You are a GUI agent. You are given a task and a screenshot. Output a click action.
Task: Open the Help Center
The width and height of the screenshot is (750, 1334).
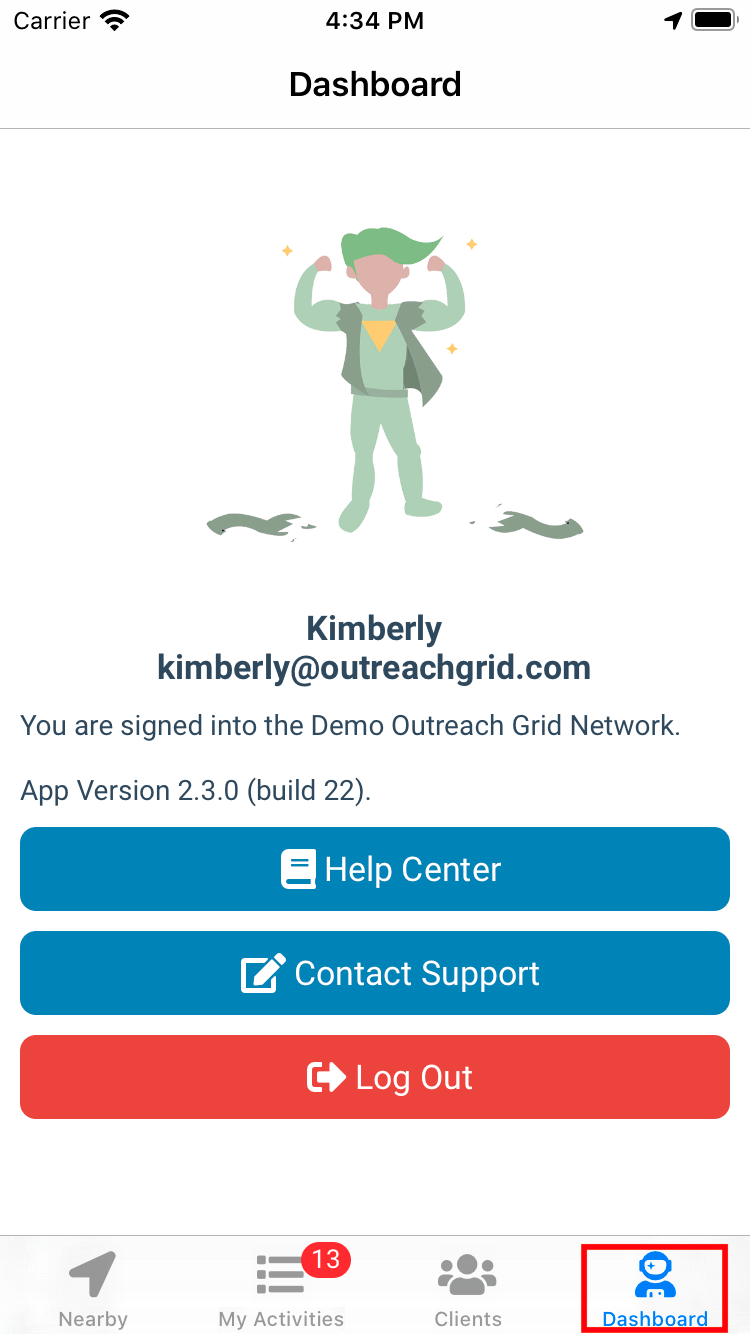coord(375,869)
